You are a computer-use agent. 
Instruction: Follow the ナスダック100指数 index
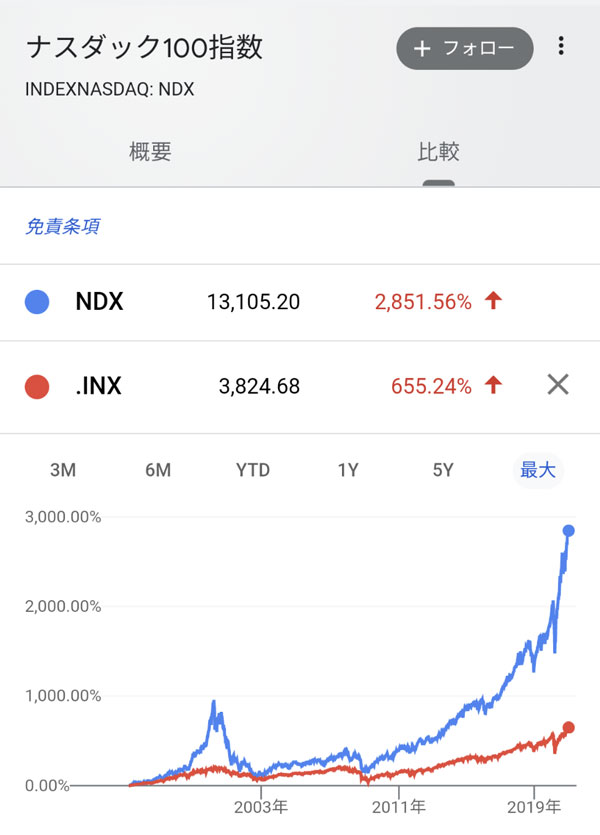[465, 48]
